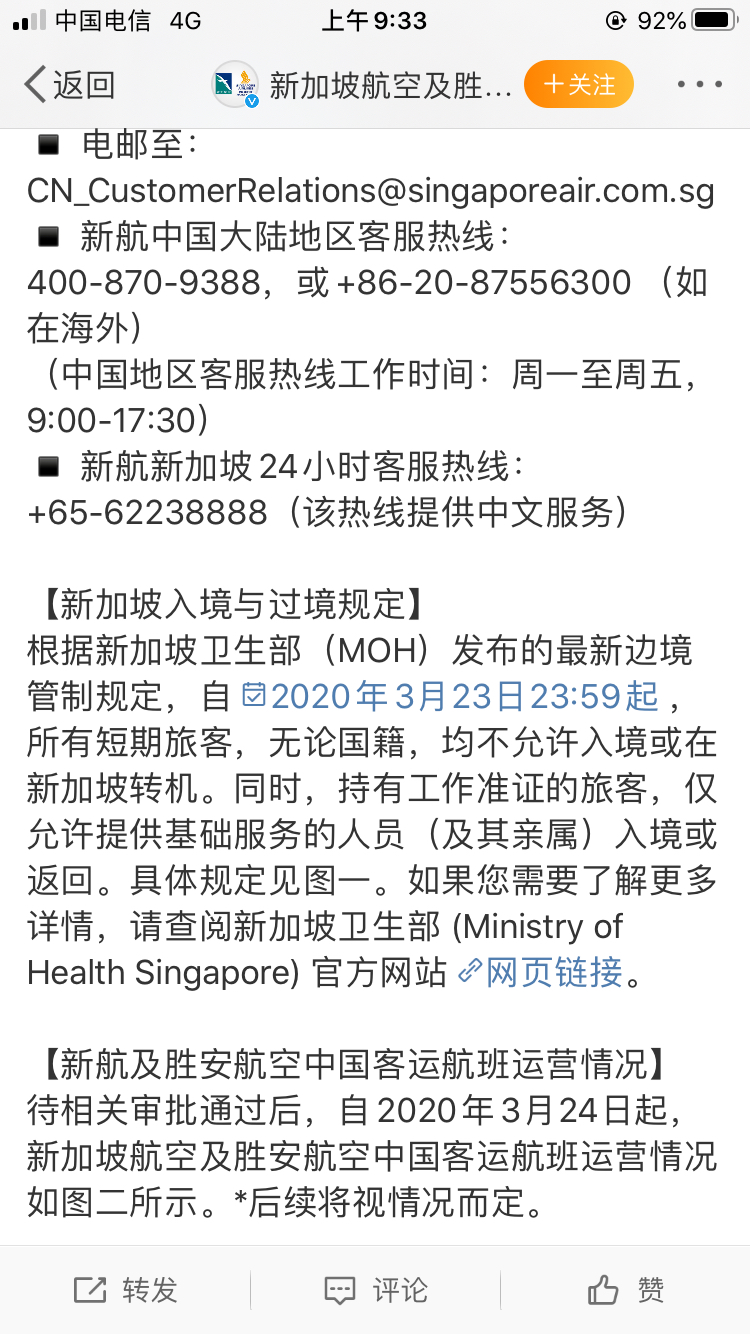Comment on the post via 评论
This screenshot has height=1334, width=750.
click(375, 1290)
